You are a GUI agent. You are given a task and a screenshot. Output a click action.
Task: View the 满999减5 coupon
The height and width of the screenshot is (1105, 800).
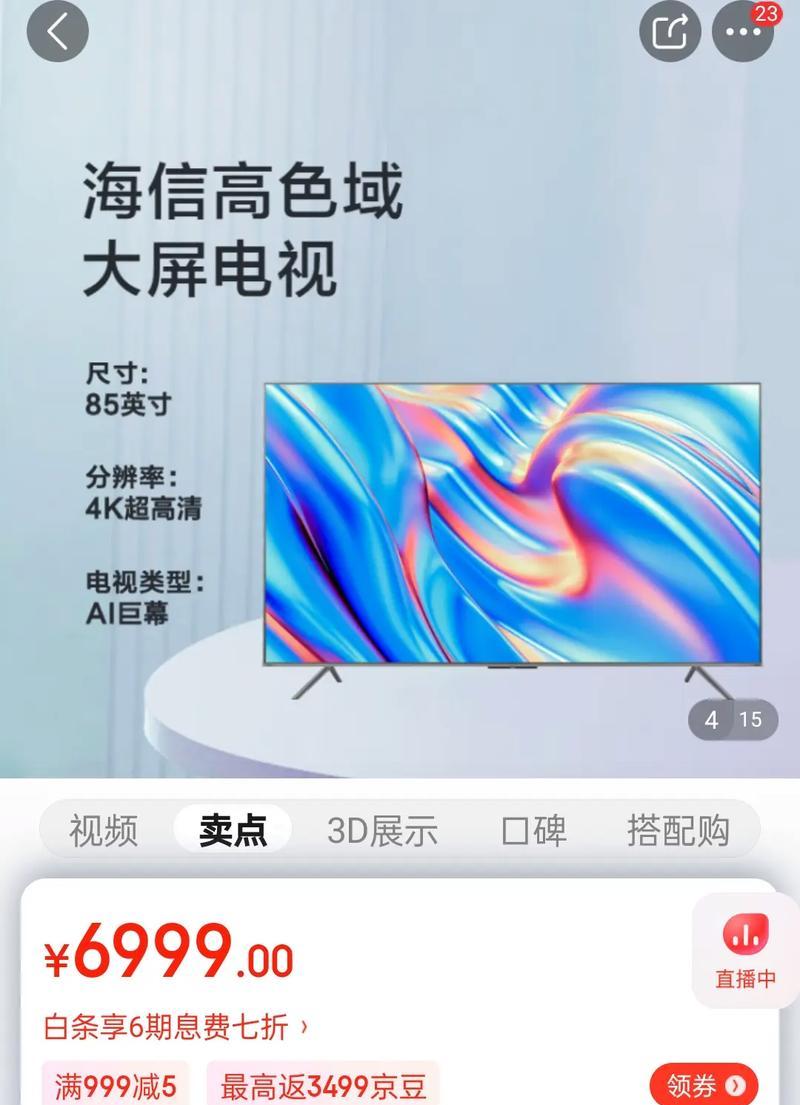click(115, 1085)
